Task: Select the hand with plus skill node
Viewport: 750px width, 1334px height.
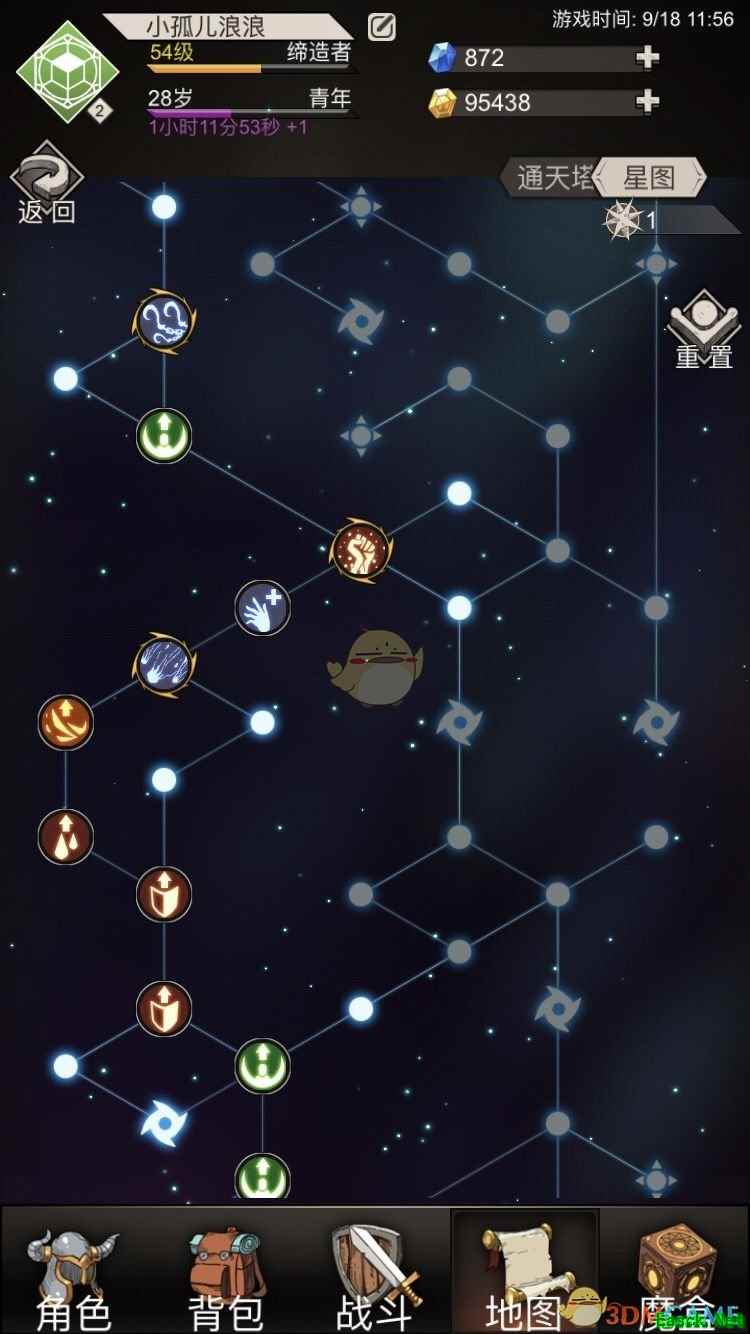Action: pos(262,608)
